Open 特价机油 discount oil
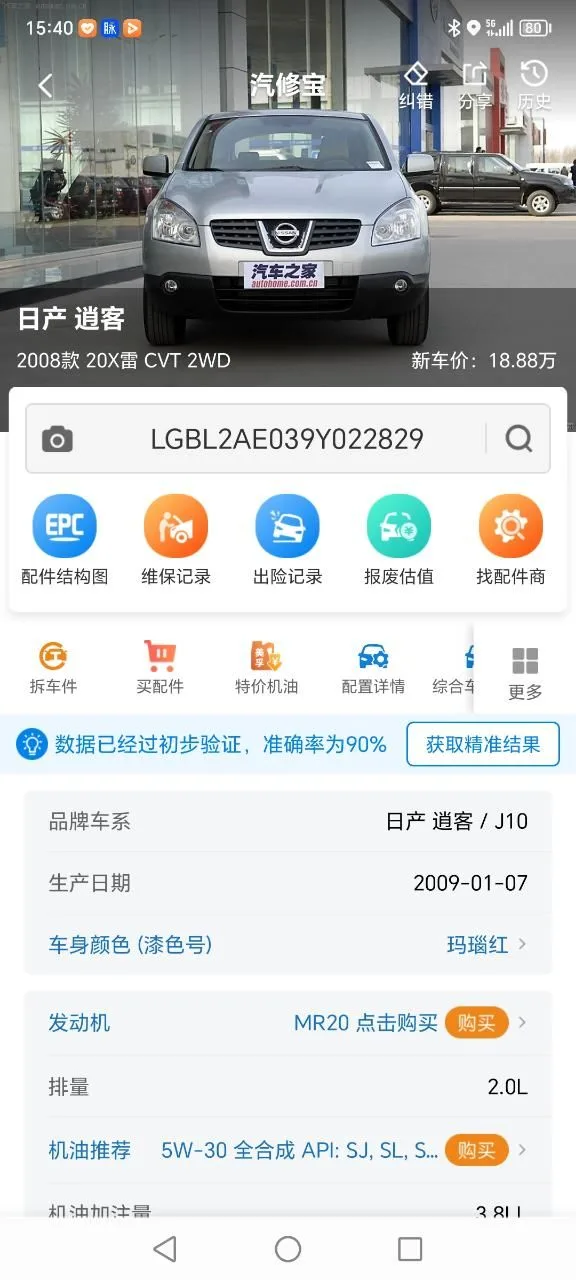 click(x=267, y=668)
